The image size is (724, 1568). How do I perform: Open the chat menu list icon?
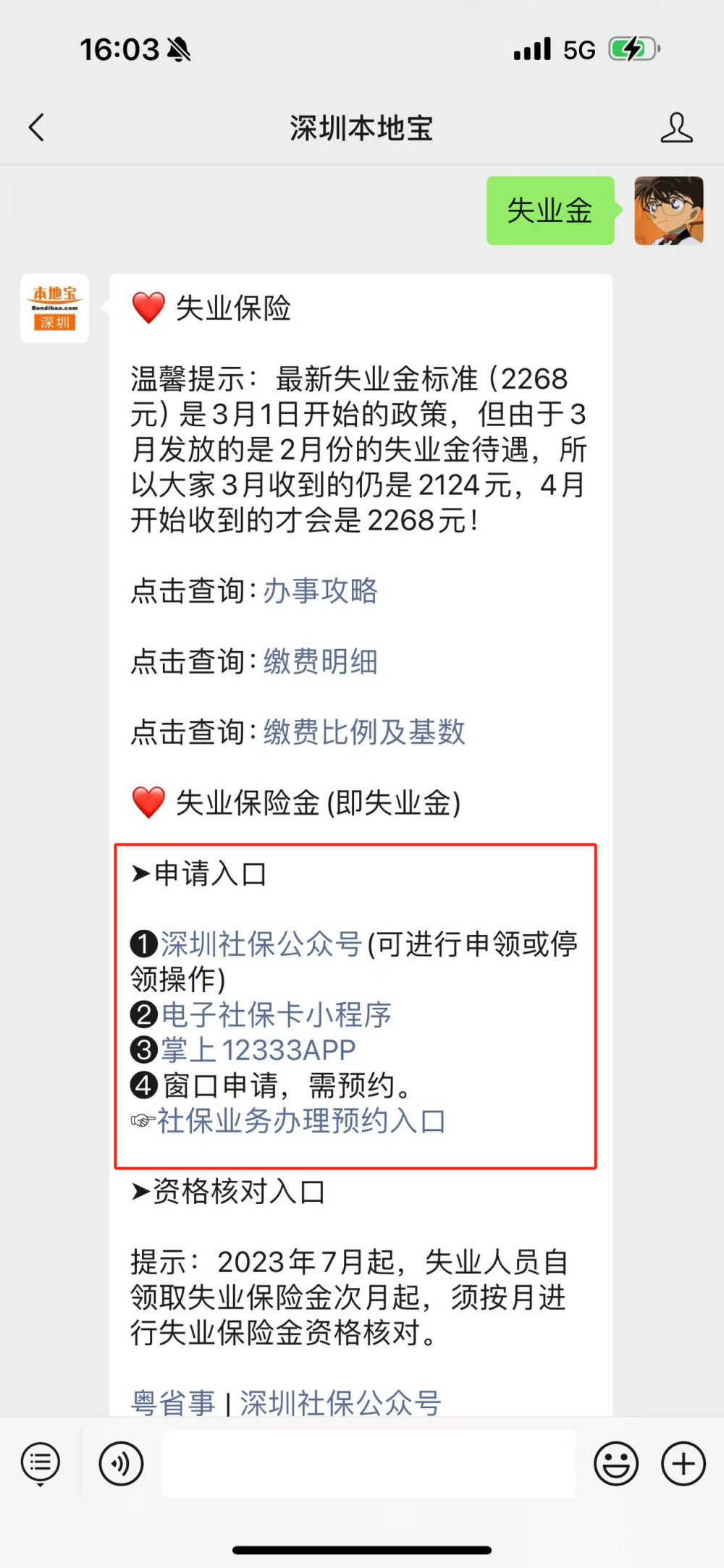40,1462
